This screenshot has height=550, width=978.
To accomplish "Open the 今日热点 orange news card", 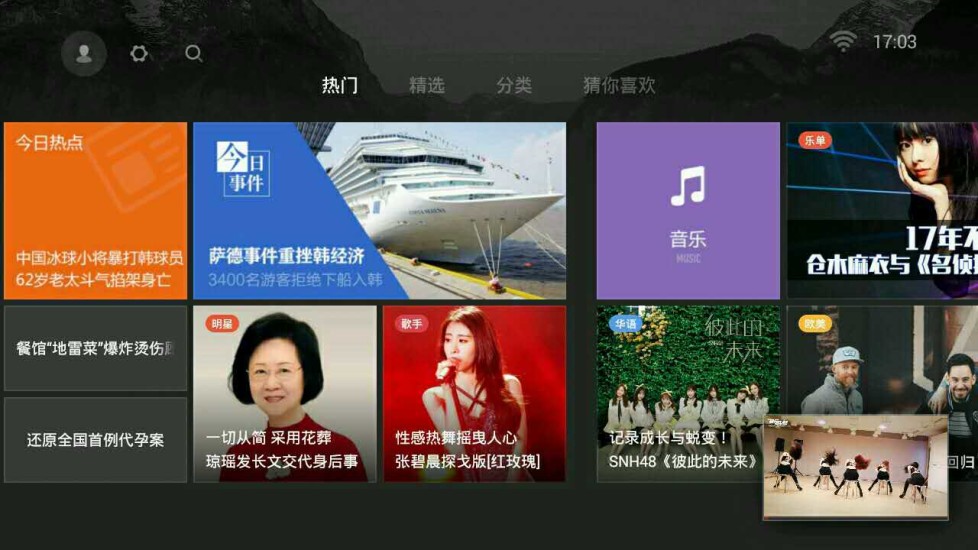I will [96, 211].
